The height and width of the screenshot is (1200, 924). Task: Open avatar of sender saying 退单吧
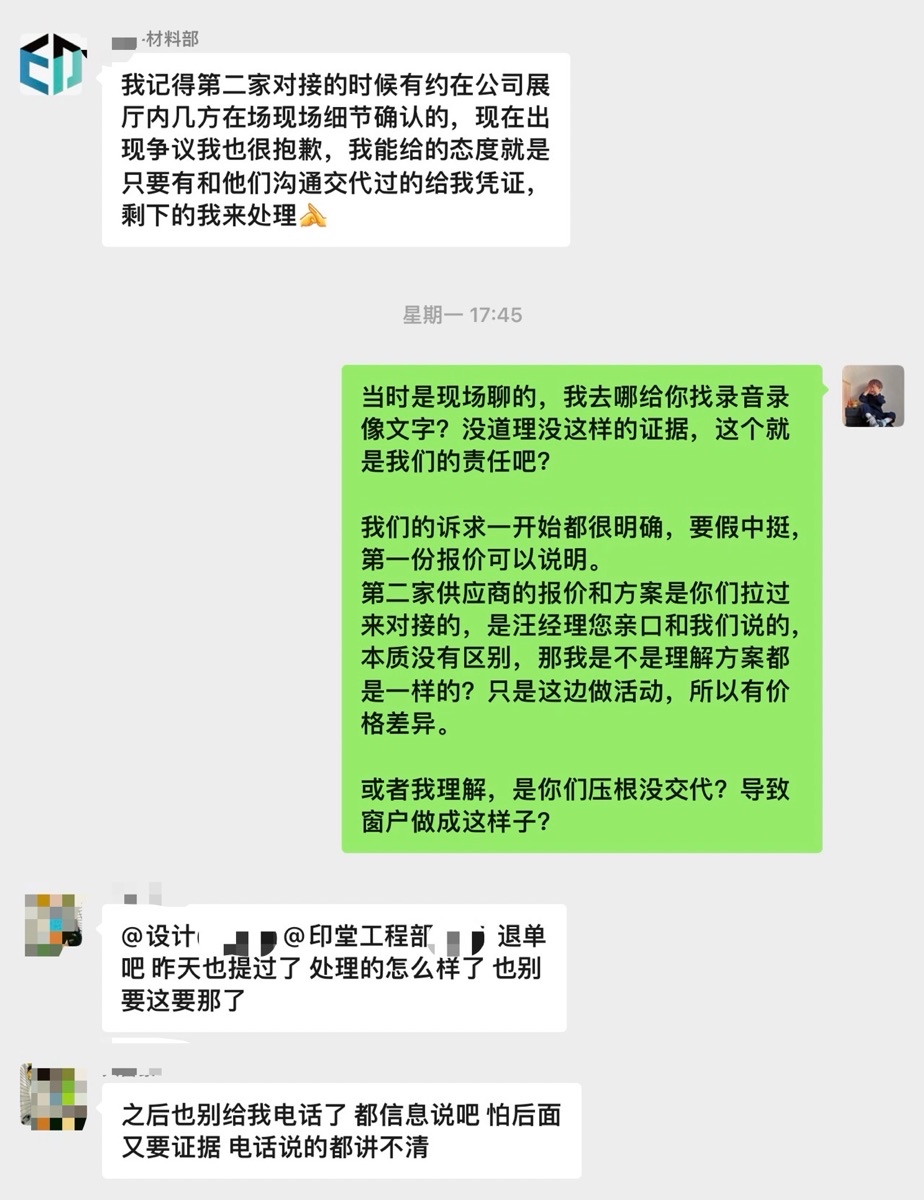pos(53,925)
